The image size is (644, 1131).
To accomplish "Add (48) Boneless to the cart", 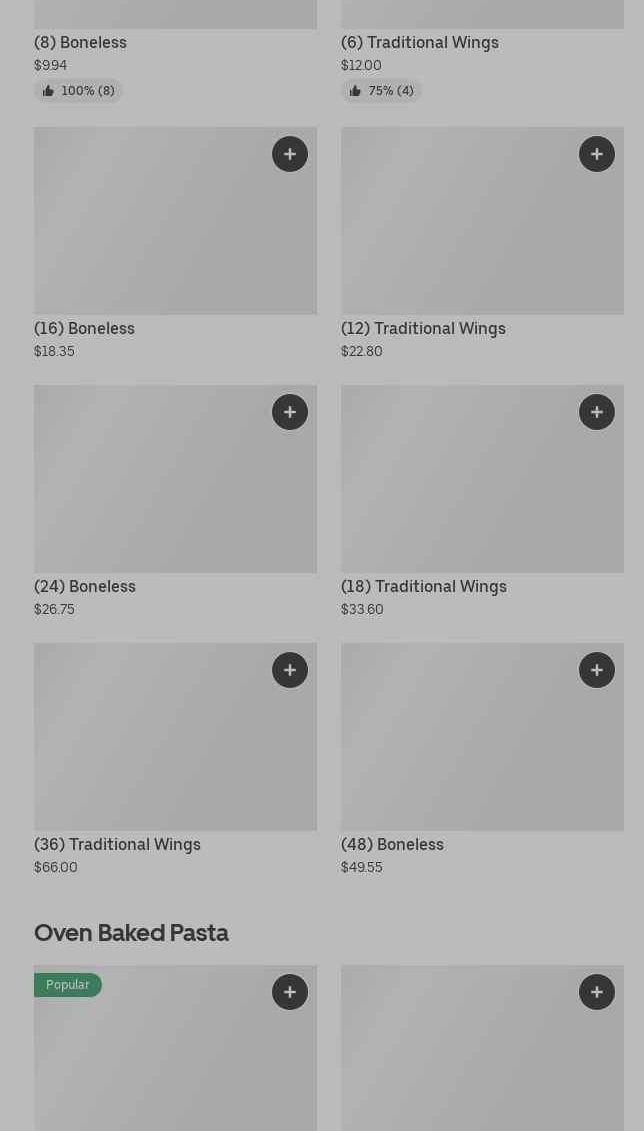I will point(597,670).
